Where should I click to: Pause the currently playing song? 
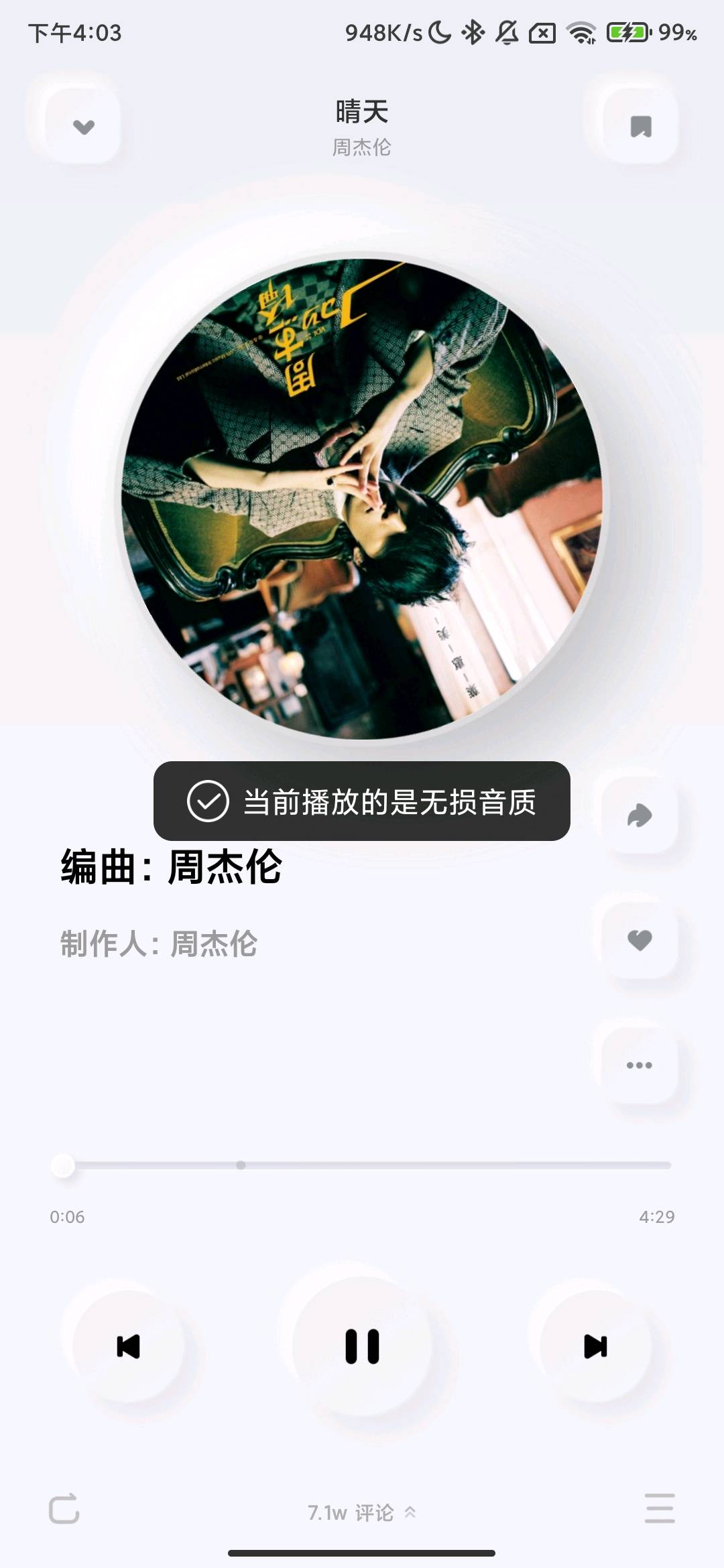(362, 1344)
